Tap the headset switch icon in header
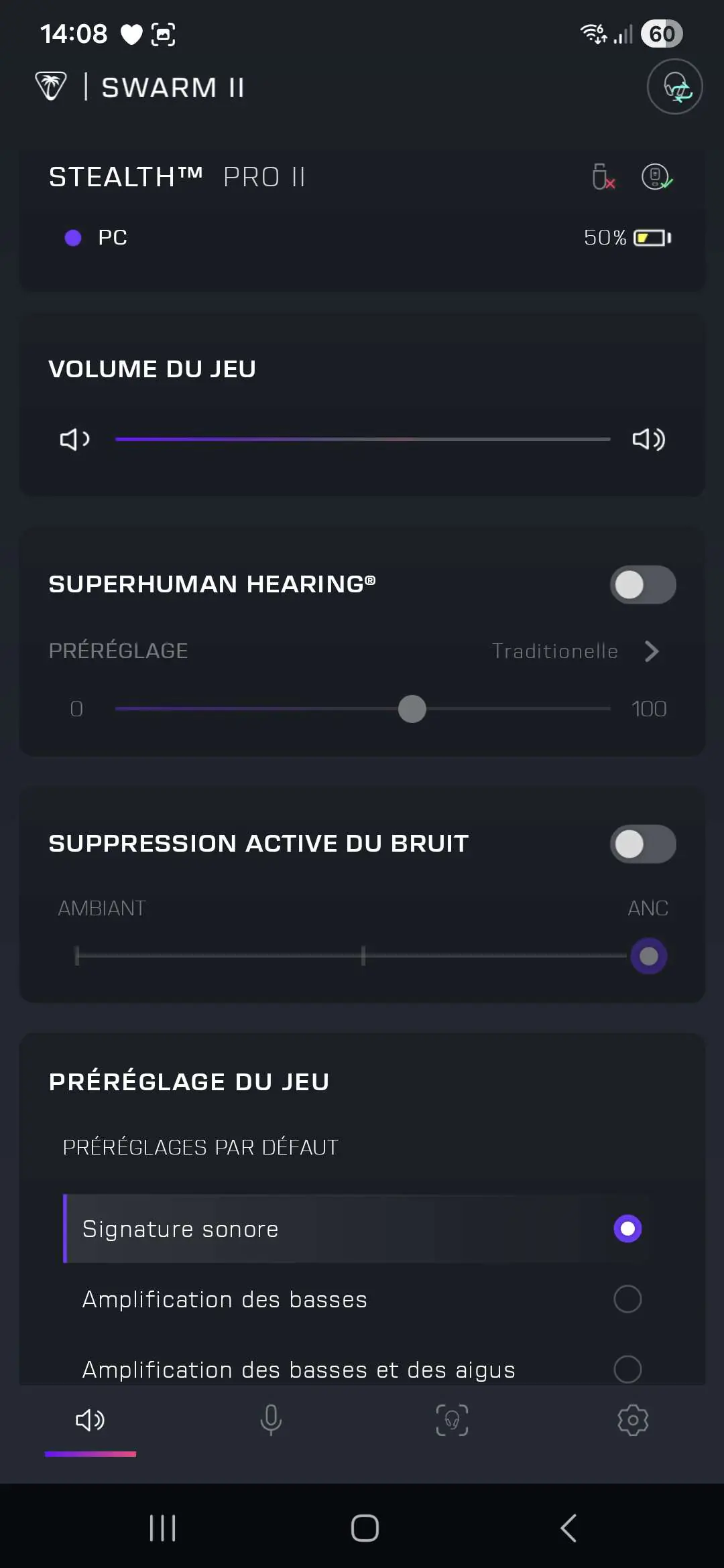 click(x=674, y=87)
